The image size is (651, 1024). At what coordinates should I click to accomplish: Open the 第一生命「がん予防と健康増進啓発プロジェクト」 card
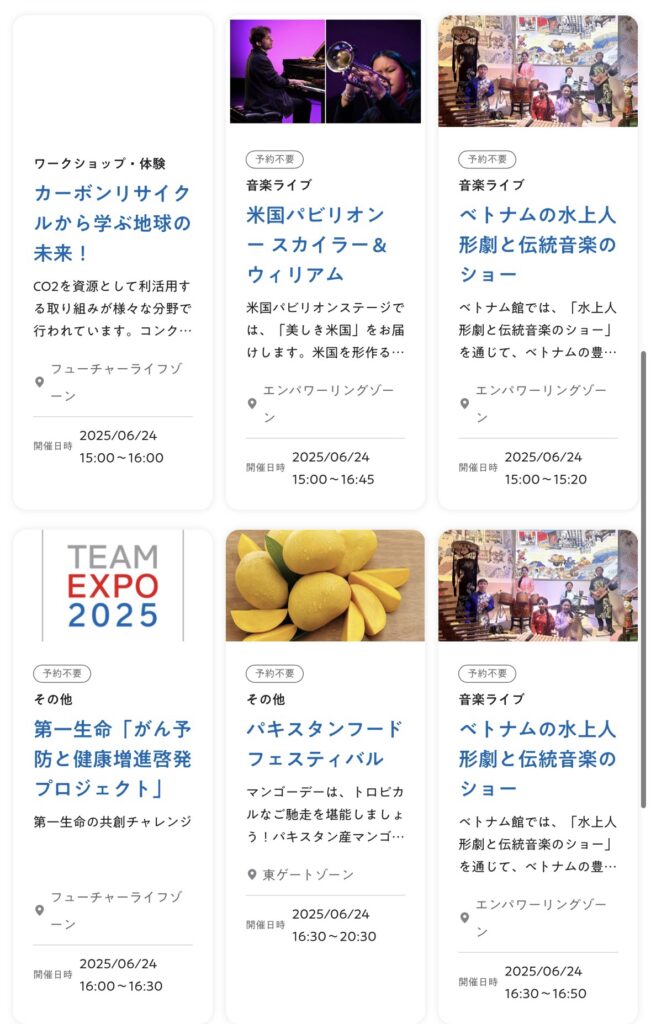112,758
